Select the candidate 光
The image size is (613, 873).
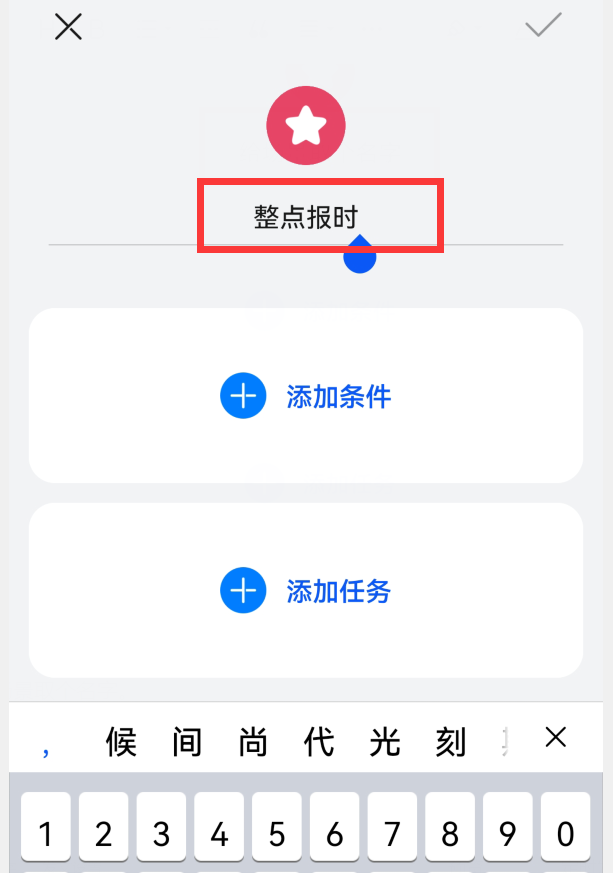(x=385, y=742)
